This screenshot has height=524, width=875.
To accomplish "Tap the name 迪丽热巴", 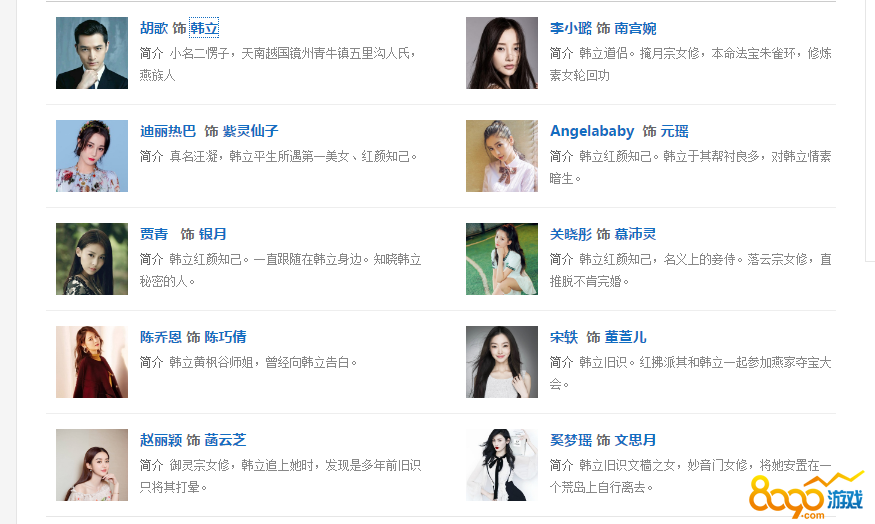I will point(168,131).
